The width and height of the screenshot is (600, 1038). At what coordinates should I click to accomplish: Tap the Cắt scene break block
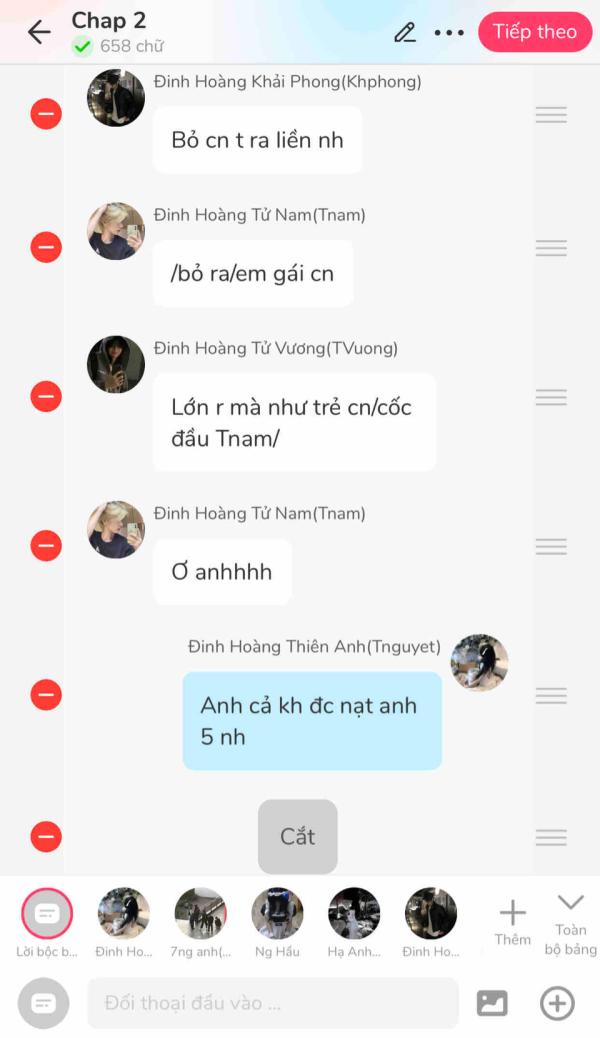pyautogui.click(x=297, y=837)
